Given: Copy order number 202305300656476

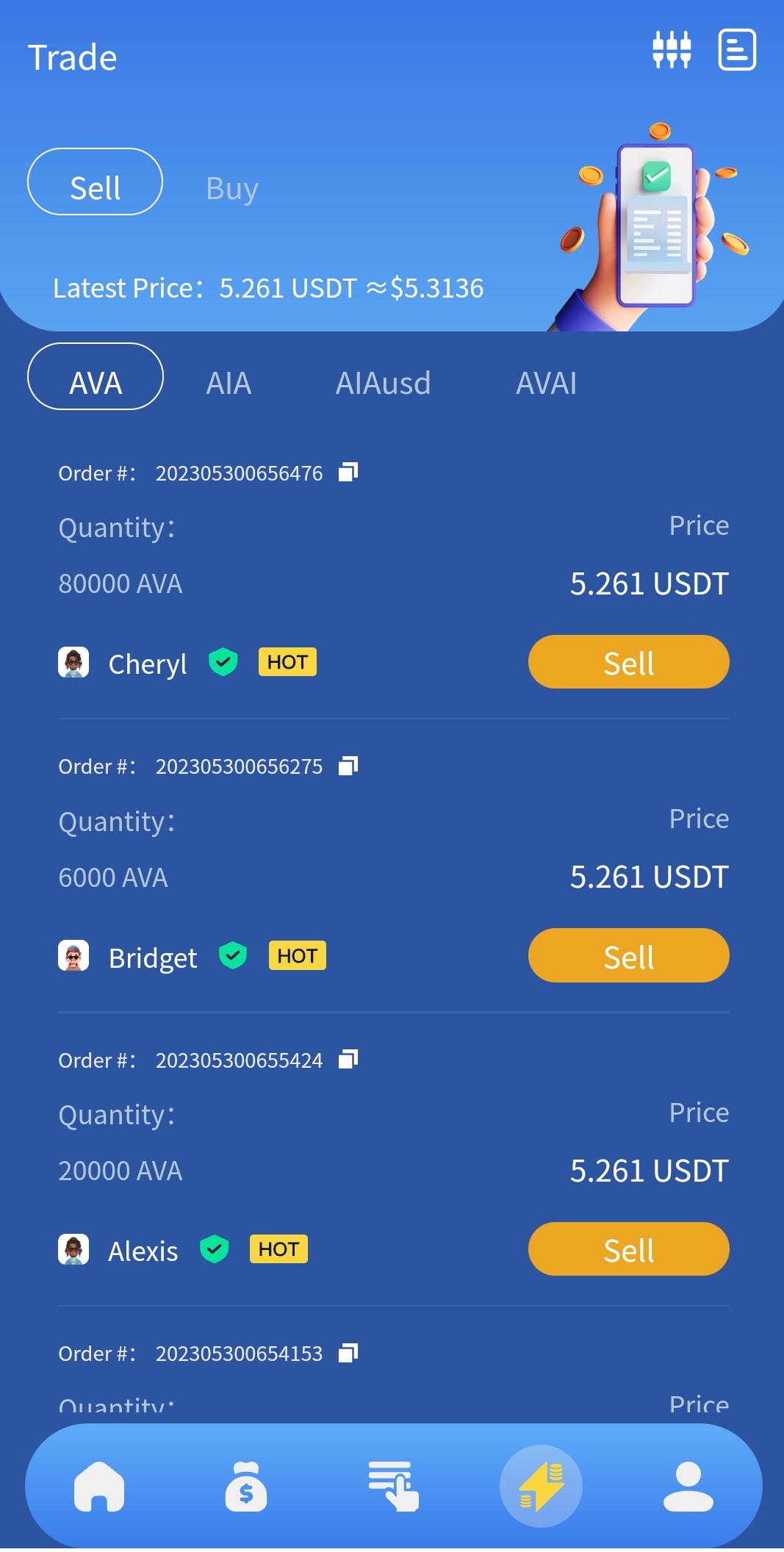Looking at the screenshot, I should (348, 472).
